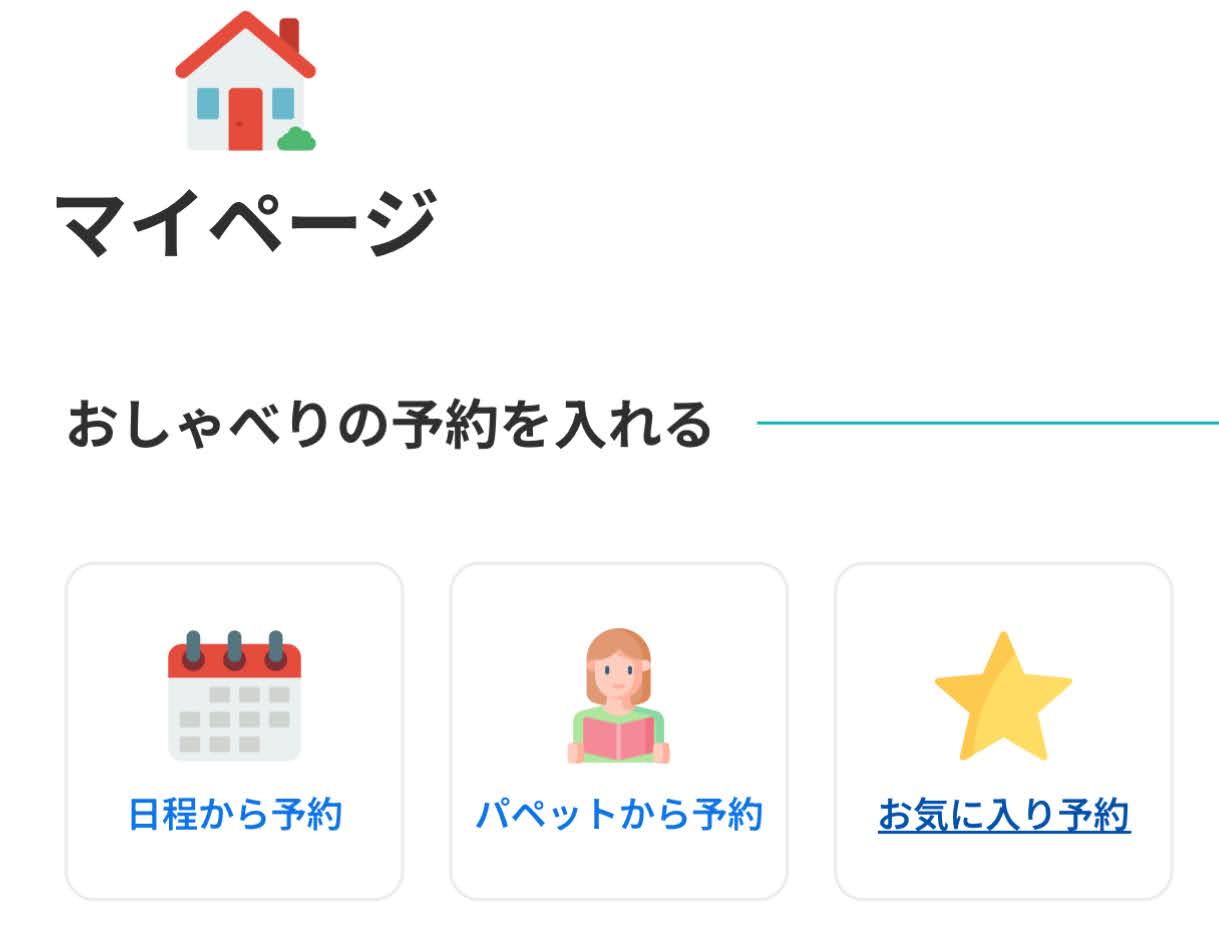Open the お気に入り予約 card
Image resolution: width=1219 pixels, height=932 pixels.
point(1003,732)
